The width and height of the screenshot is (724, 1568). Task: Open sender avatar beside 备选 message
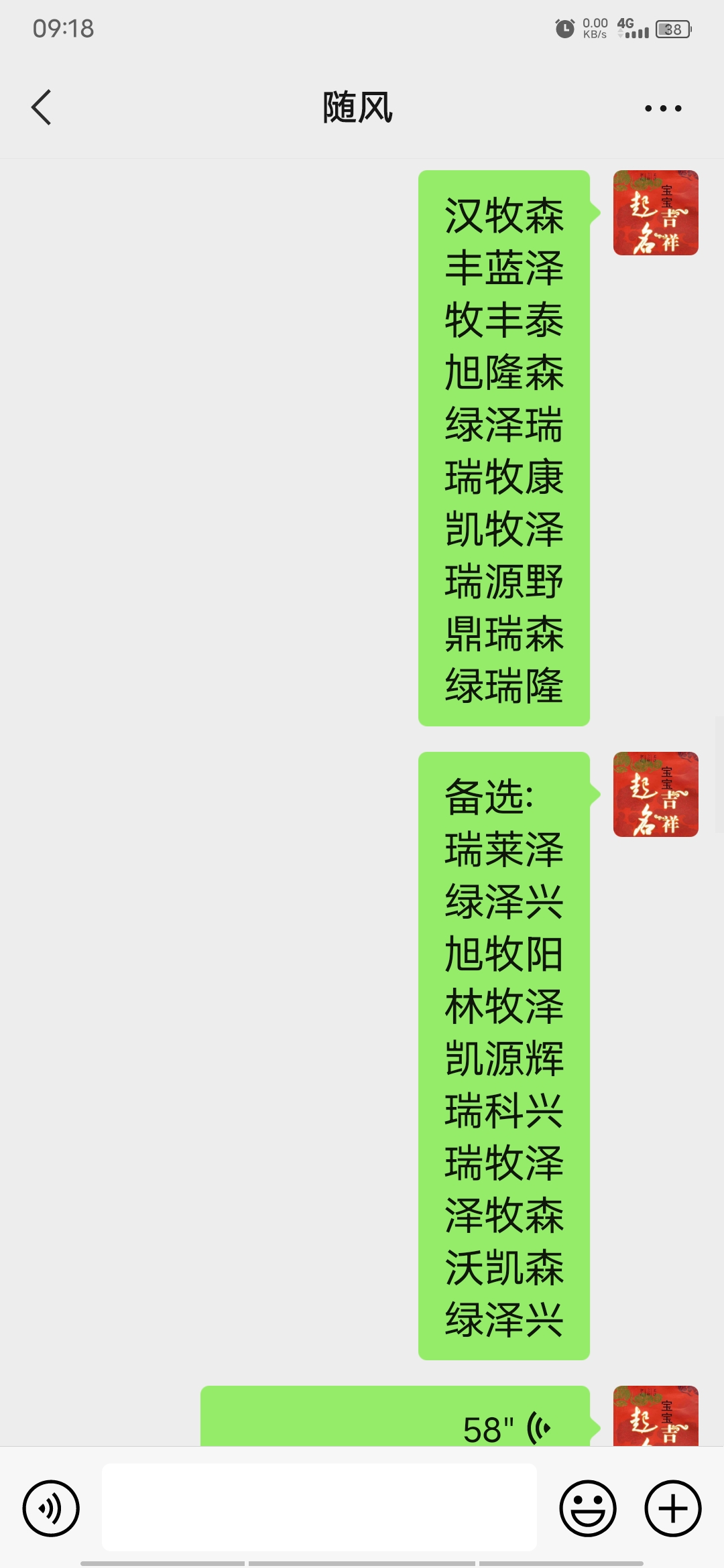(655, 794)
